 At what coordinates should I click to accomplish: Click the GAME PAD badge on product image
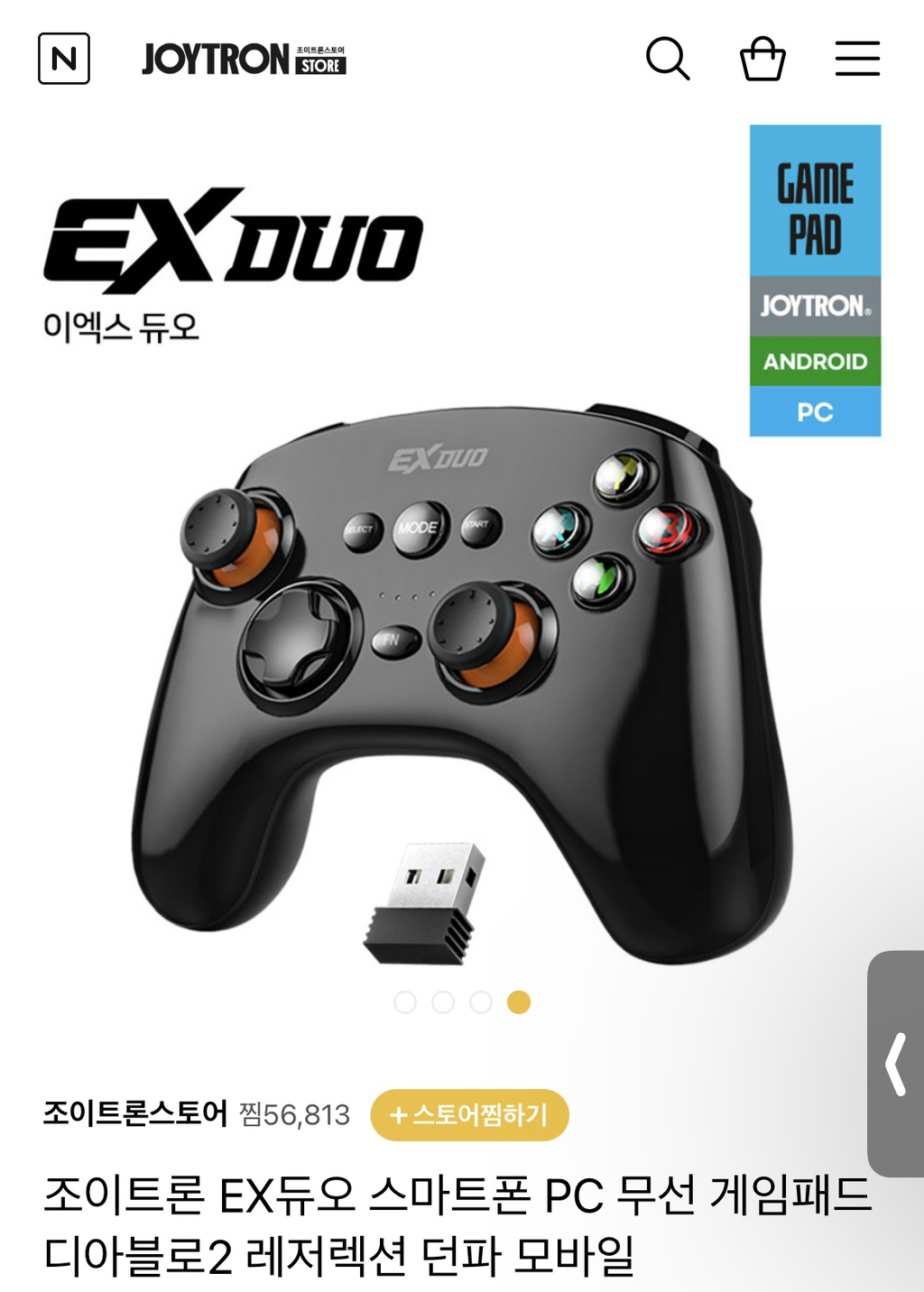pyautogui.click(x=814, y=198)
